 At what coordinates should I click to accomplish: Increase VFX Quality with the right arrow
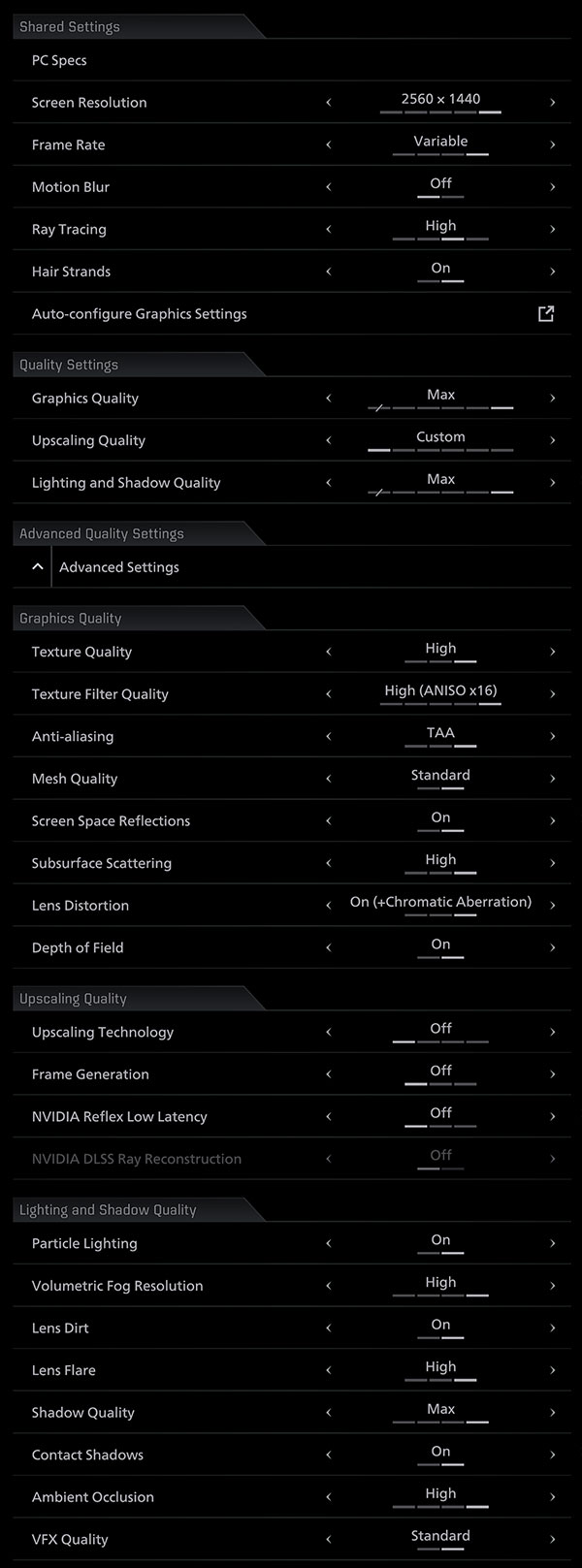[x=552, y=1539]
